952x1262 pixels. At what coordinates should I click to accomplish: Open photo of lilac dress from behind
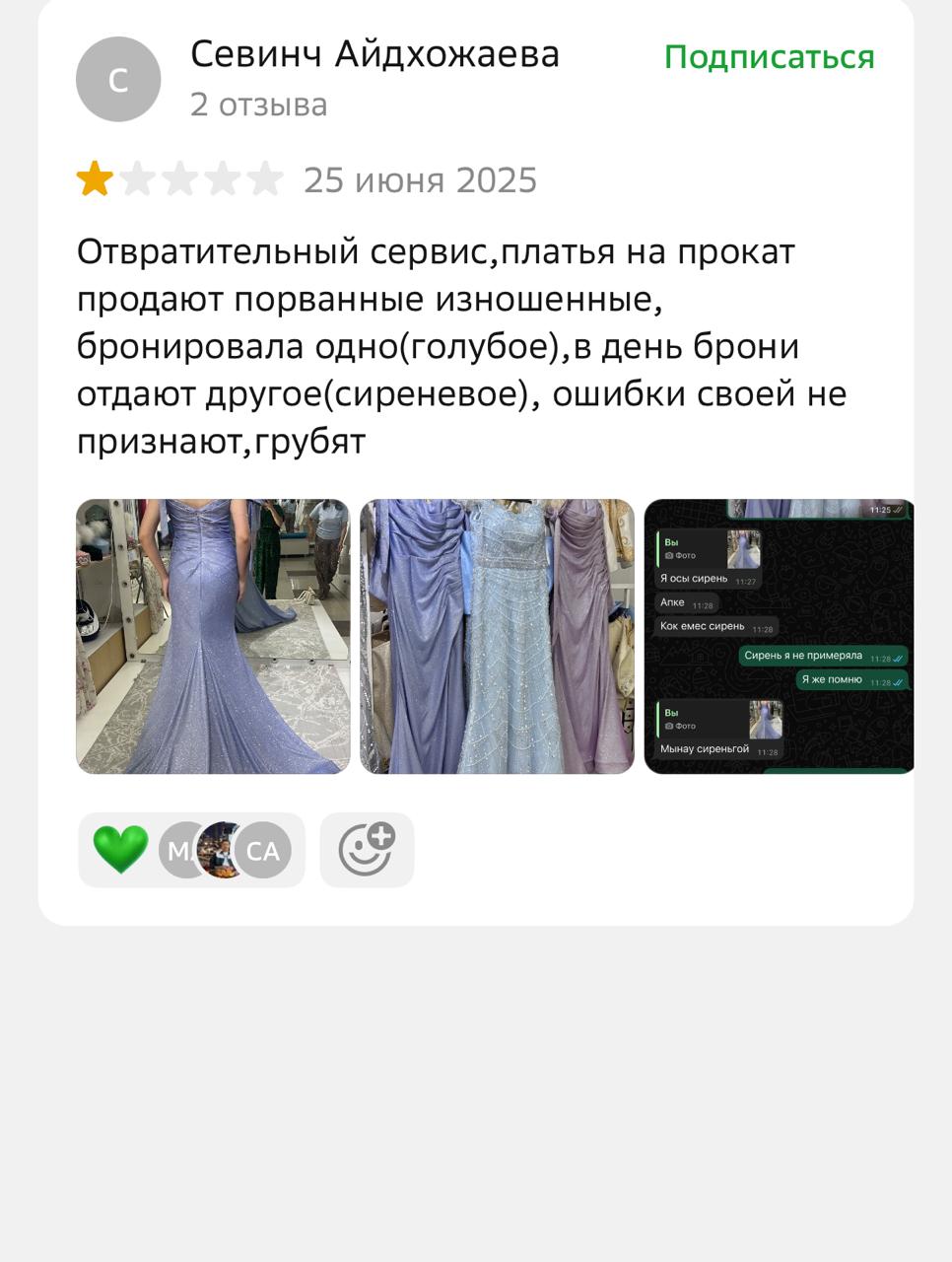pyautogui.click(x=213, y=636)
